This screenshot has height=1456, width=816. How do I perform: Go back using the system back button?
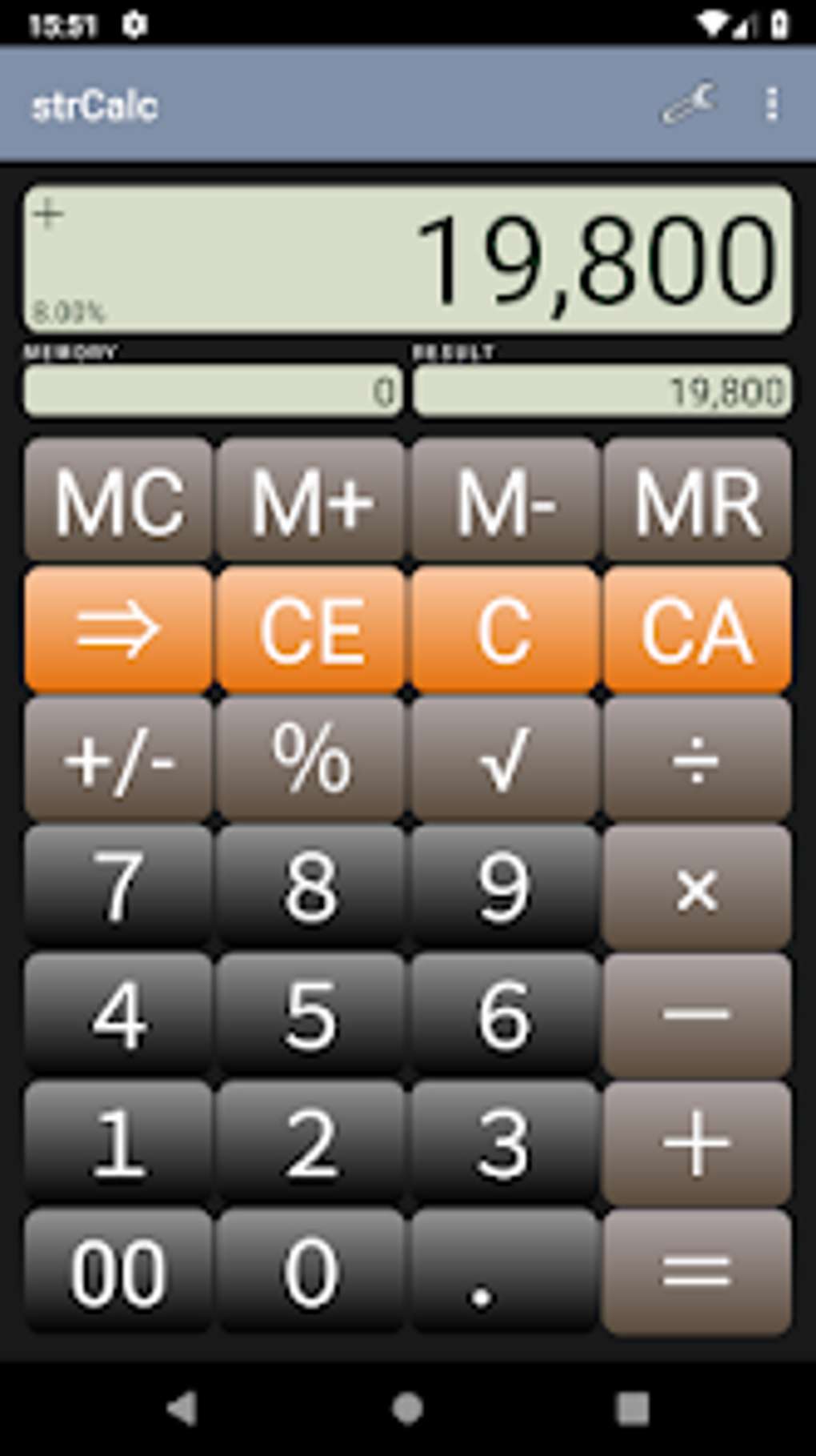tap(182, 1408)
